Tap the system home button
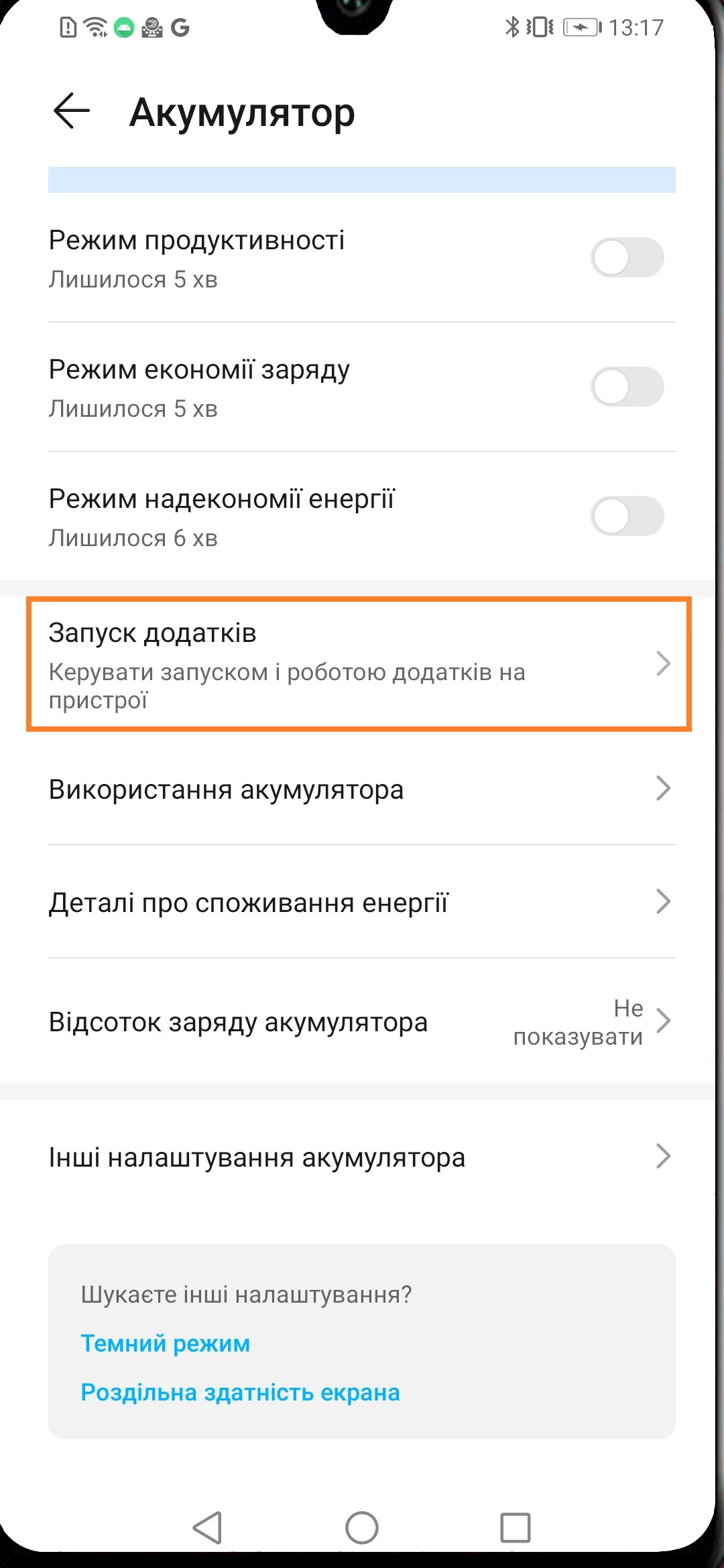Screen dimensions: 724x1568 362,1528
